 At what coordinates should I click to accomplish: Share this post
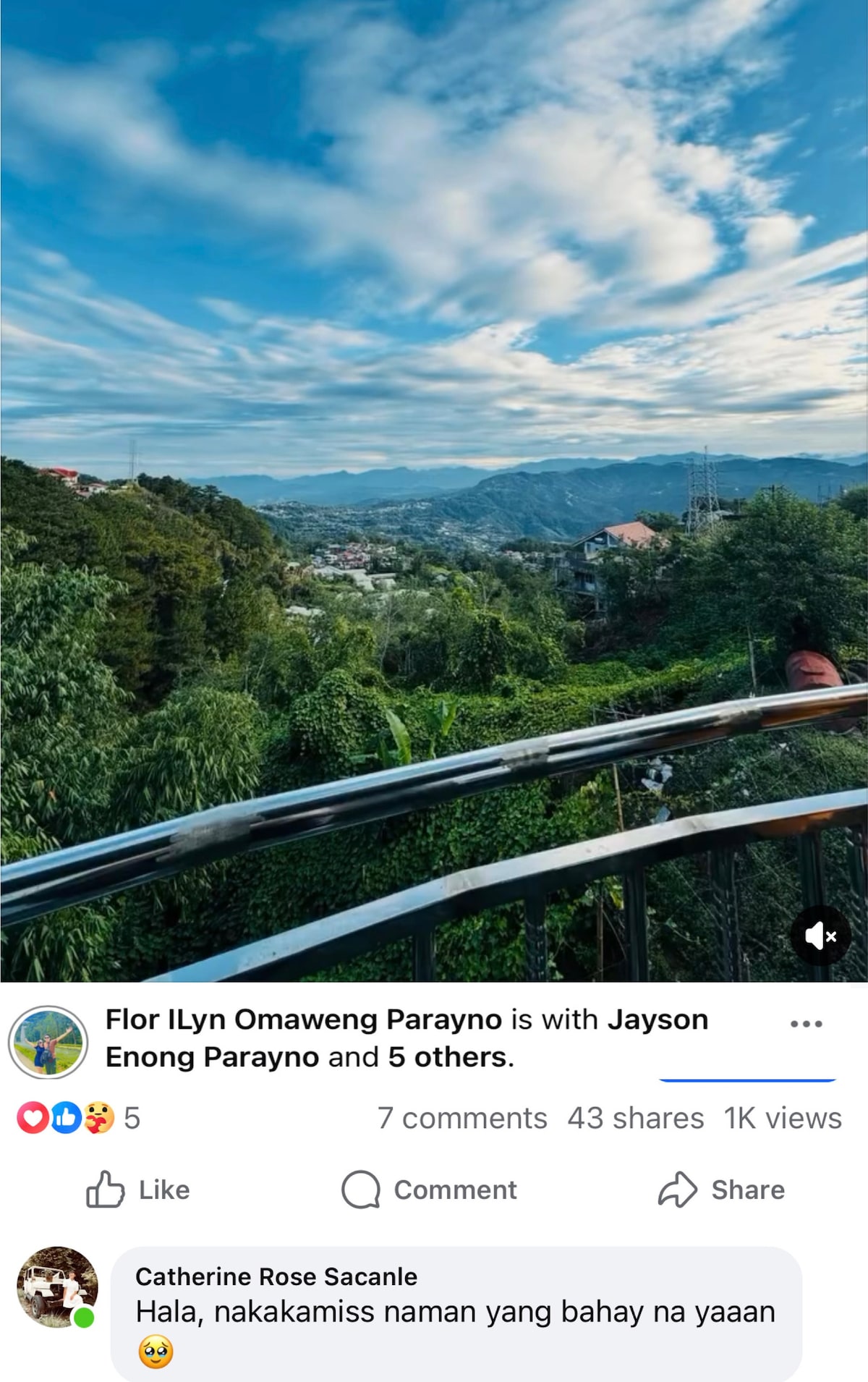(x=721, y=1190)
